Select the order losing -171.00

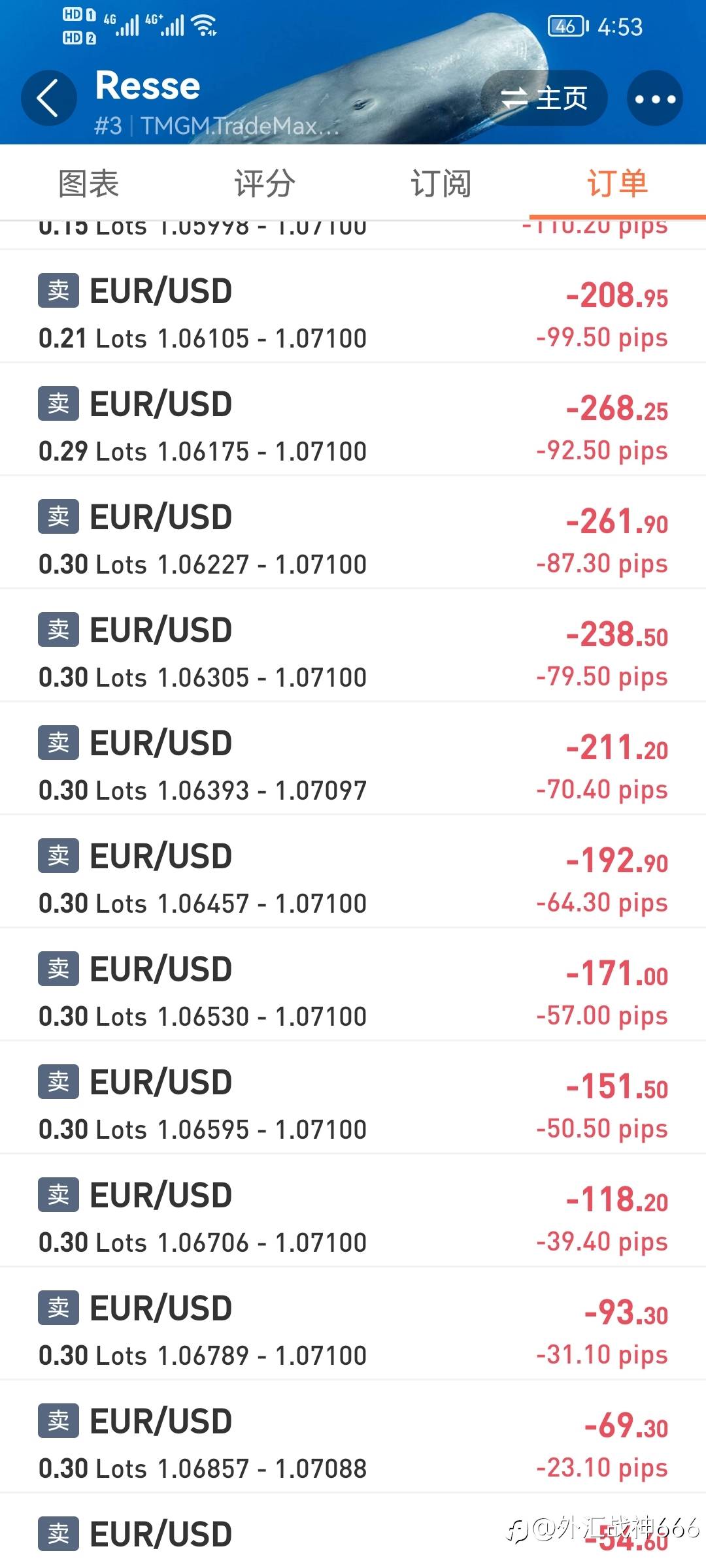[x=353, y=985]
